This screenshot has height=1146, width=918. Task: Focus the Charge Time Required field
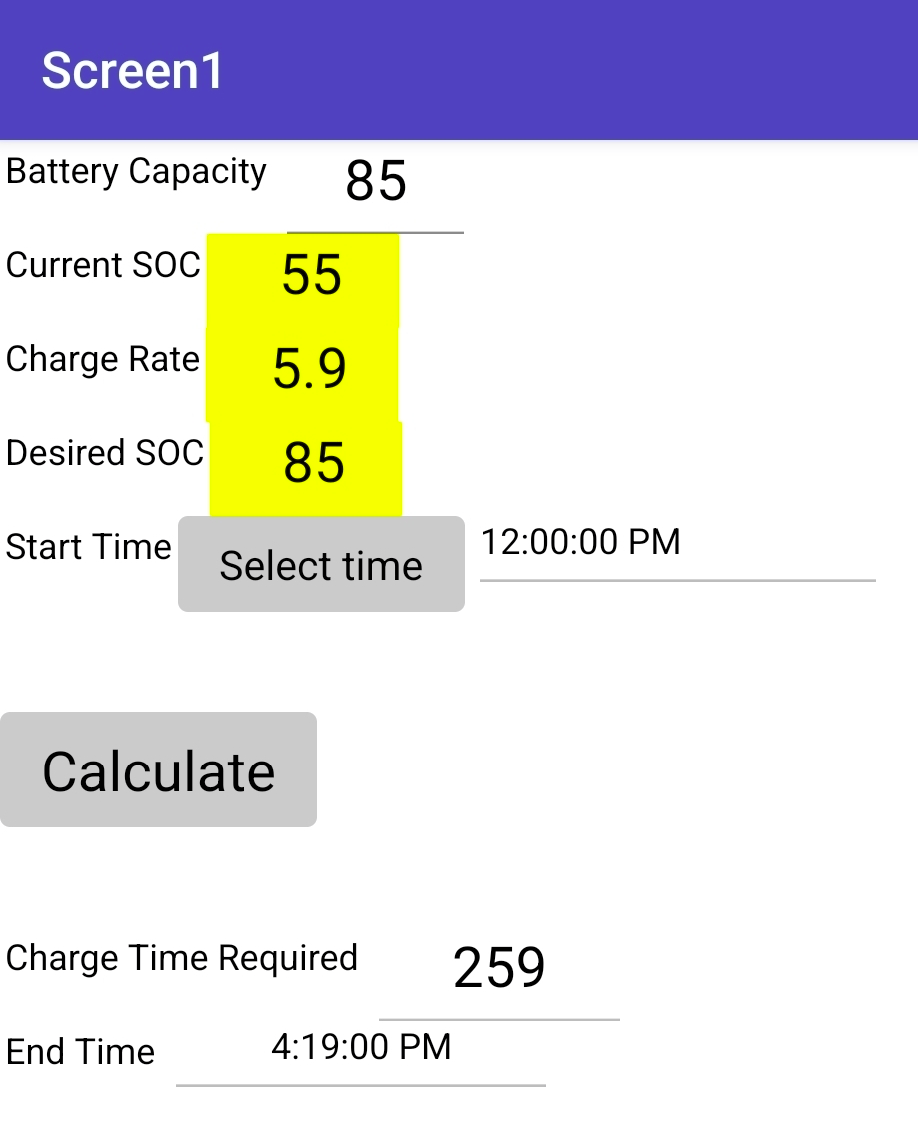click(x=499, y=970)
